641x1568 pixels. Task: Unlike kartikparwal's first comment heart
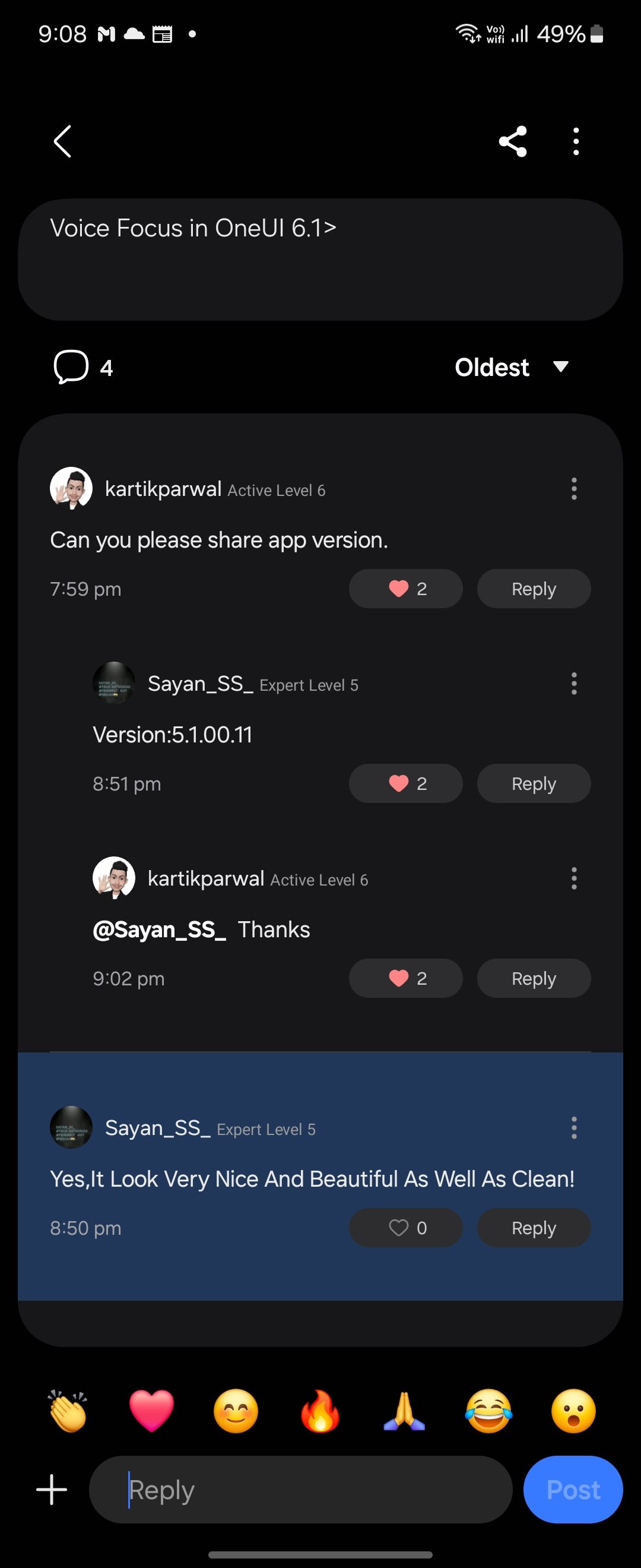405,588
